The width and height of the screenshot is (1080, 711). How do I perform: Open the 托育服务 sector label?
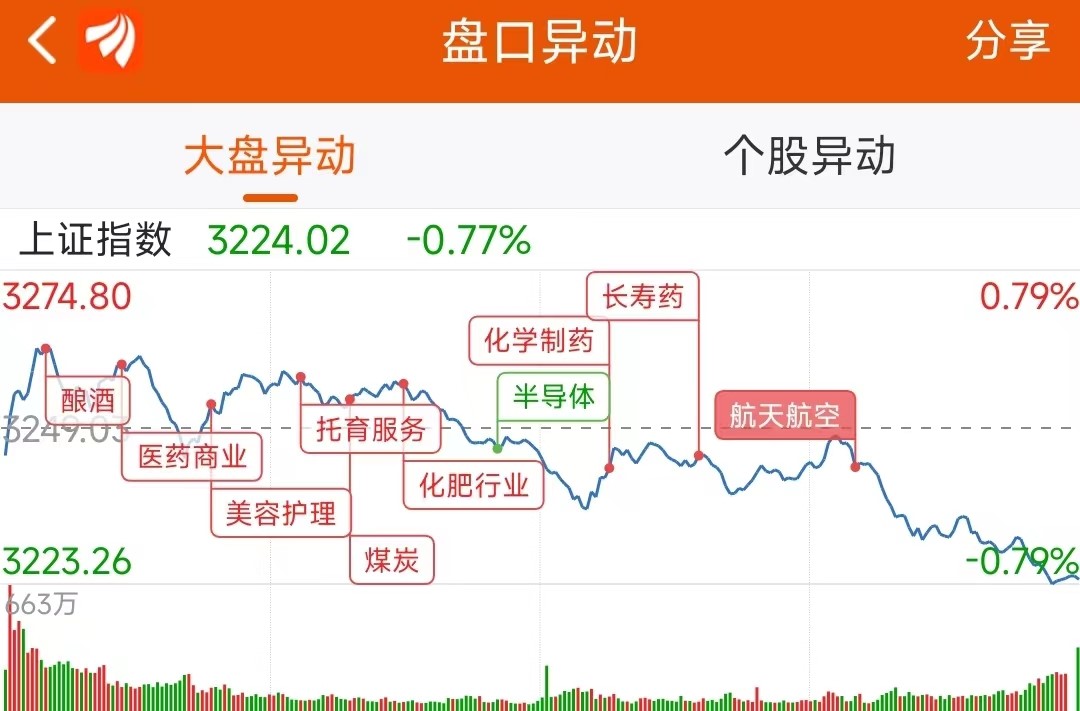(x=371, y=429)
